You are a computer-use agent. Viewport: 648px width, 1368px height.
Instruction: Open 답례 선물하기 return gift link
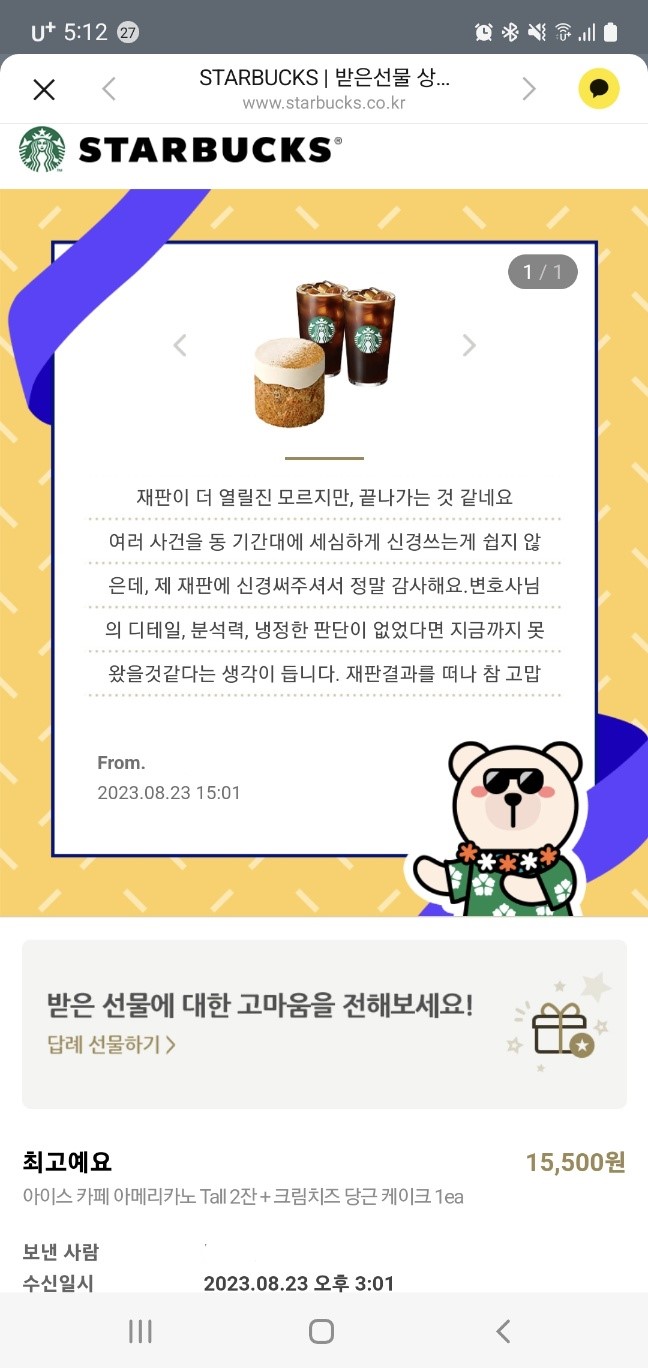point(112,1045)
